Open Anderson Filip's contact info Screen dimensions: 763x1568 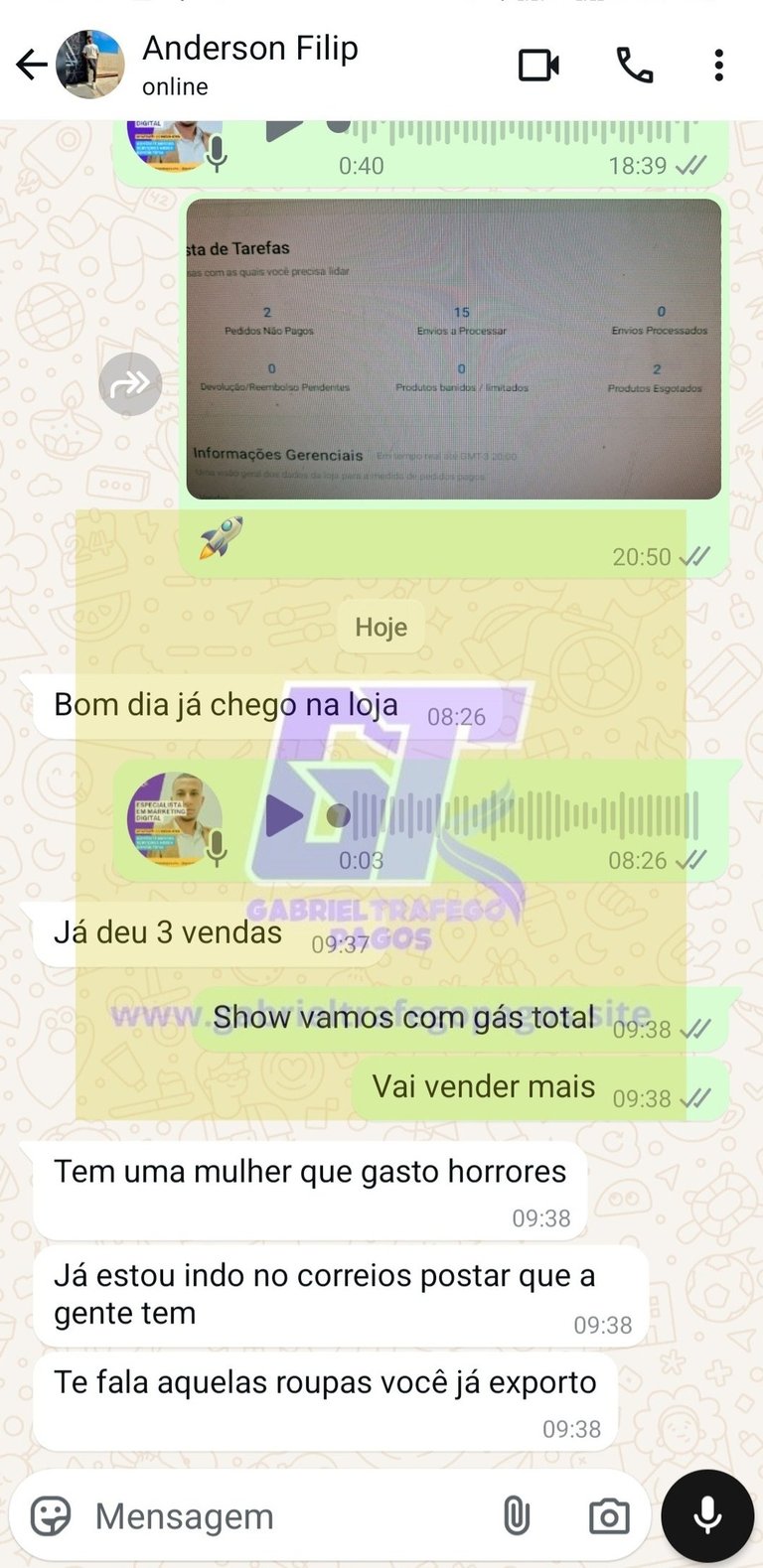click(248, 64)
